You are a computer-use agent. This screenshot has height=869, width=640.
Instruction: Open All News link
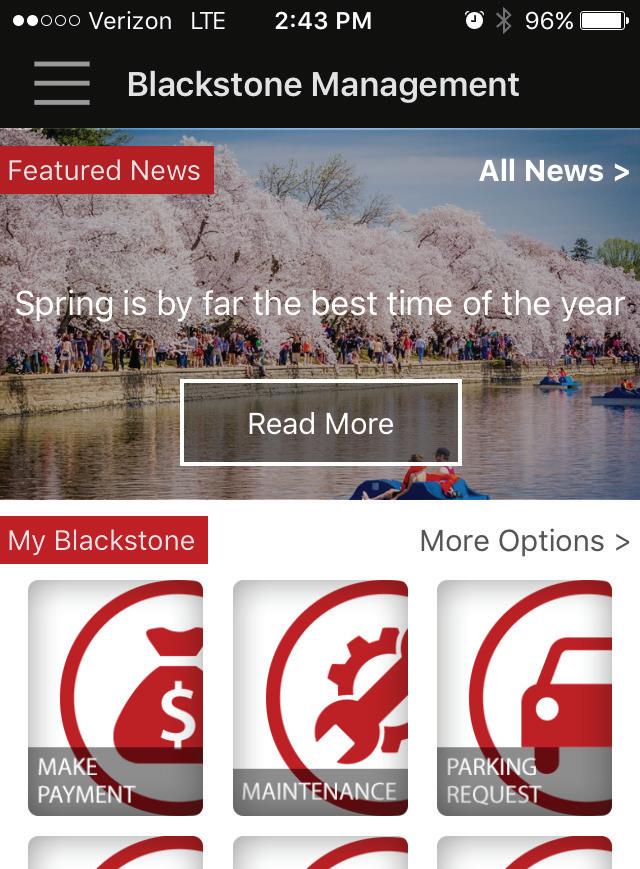[553, 171]
